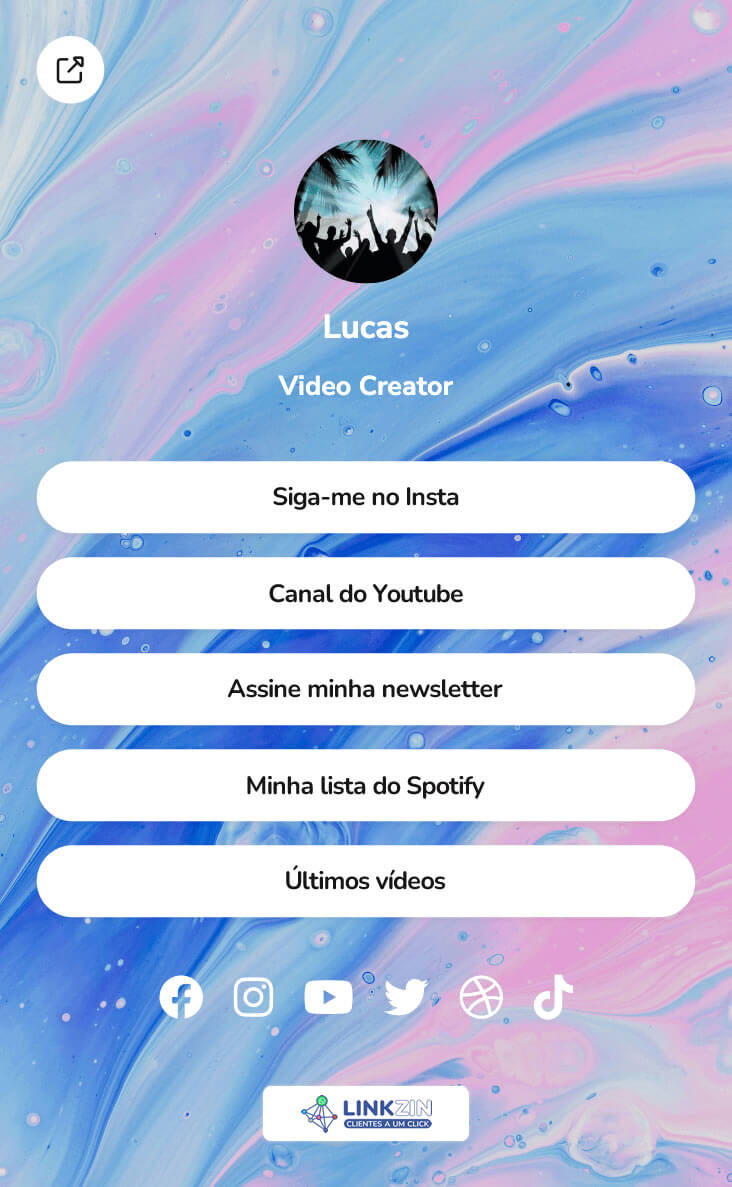Open the Siga-me no Insta link
The image size is (732, 1187).
click(366, 497)
